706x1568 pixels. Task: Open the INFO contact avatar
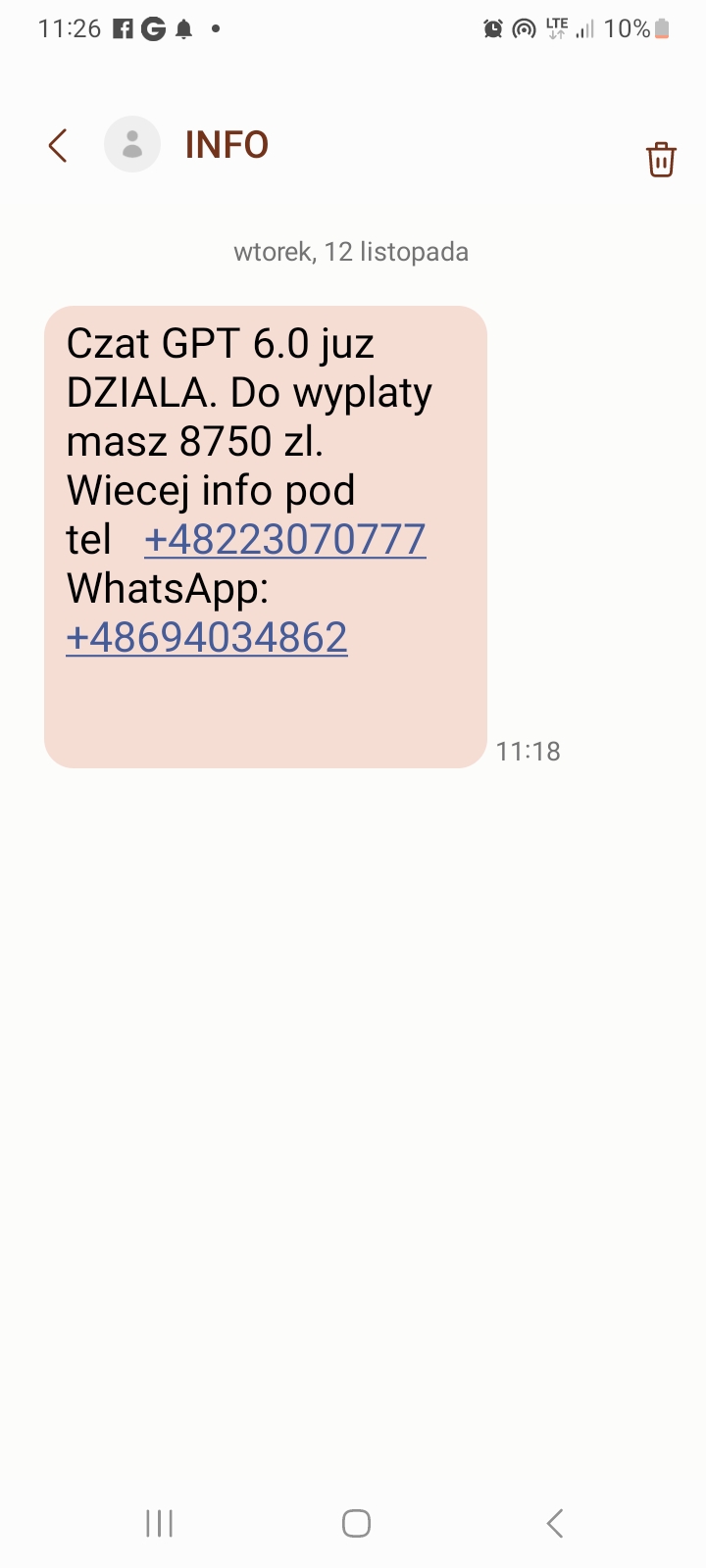[132, 145]
